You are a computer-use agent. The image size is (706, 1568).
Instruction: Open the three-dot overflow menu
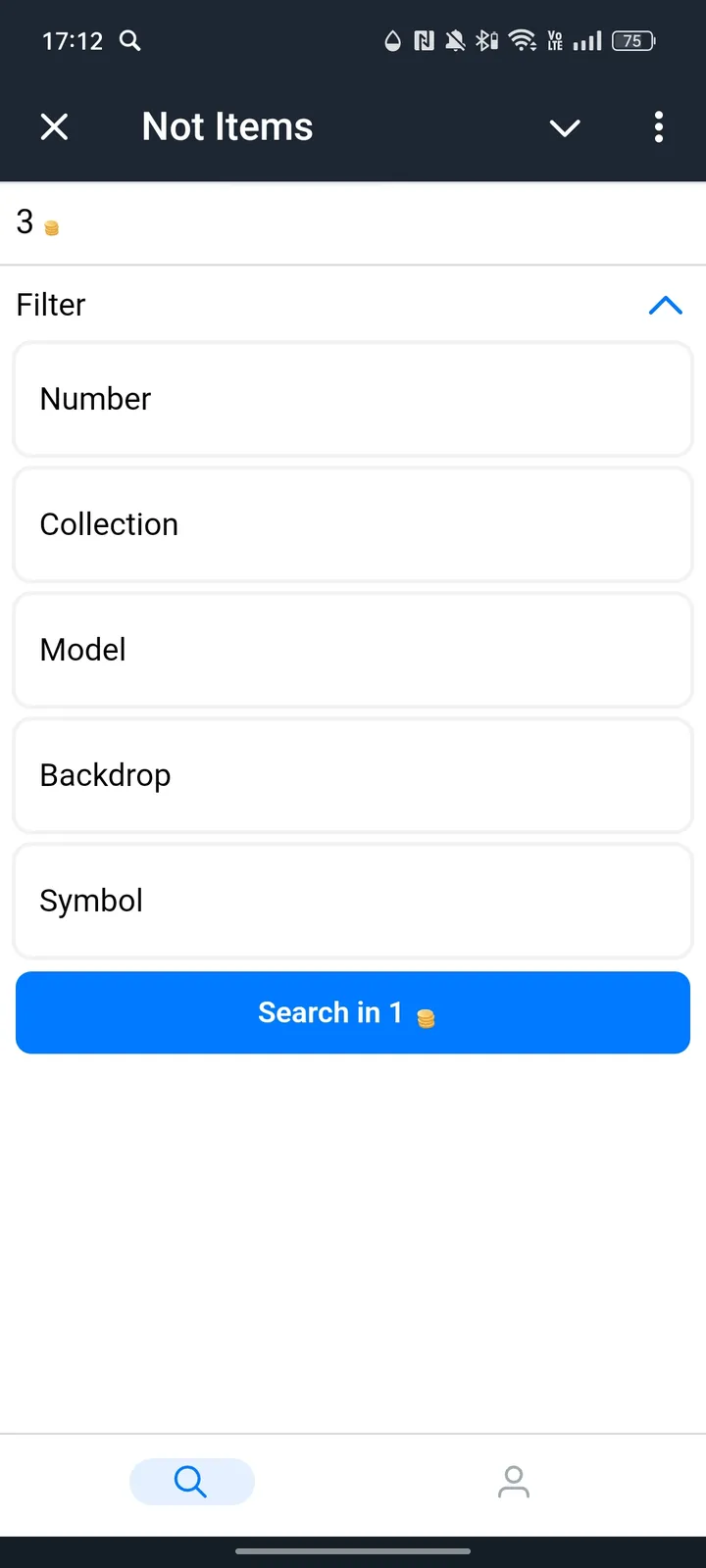pos(658,126)
